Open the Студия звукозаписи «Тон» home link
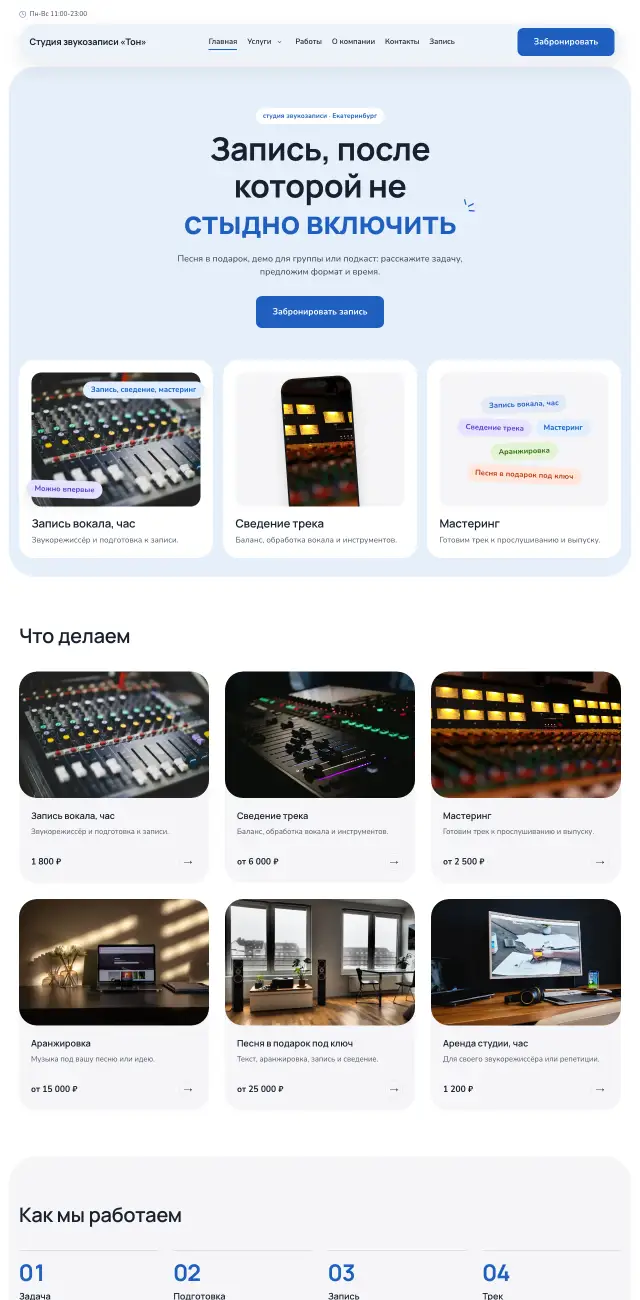Screen dimensions: 640x1300 pos(88,42)
